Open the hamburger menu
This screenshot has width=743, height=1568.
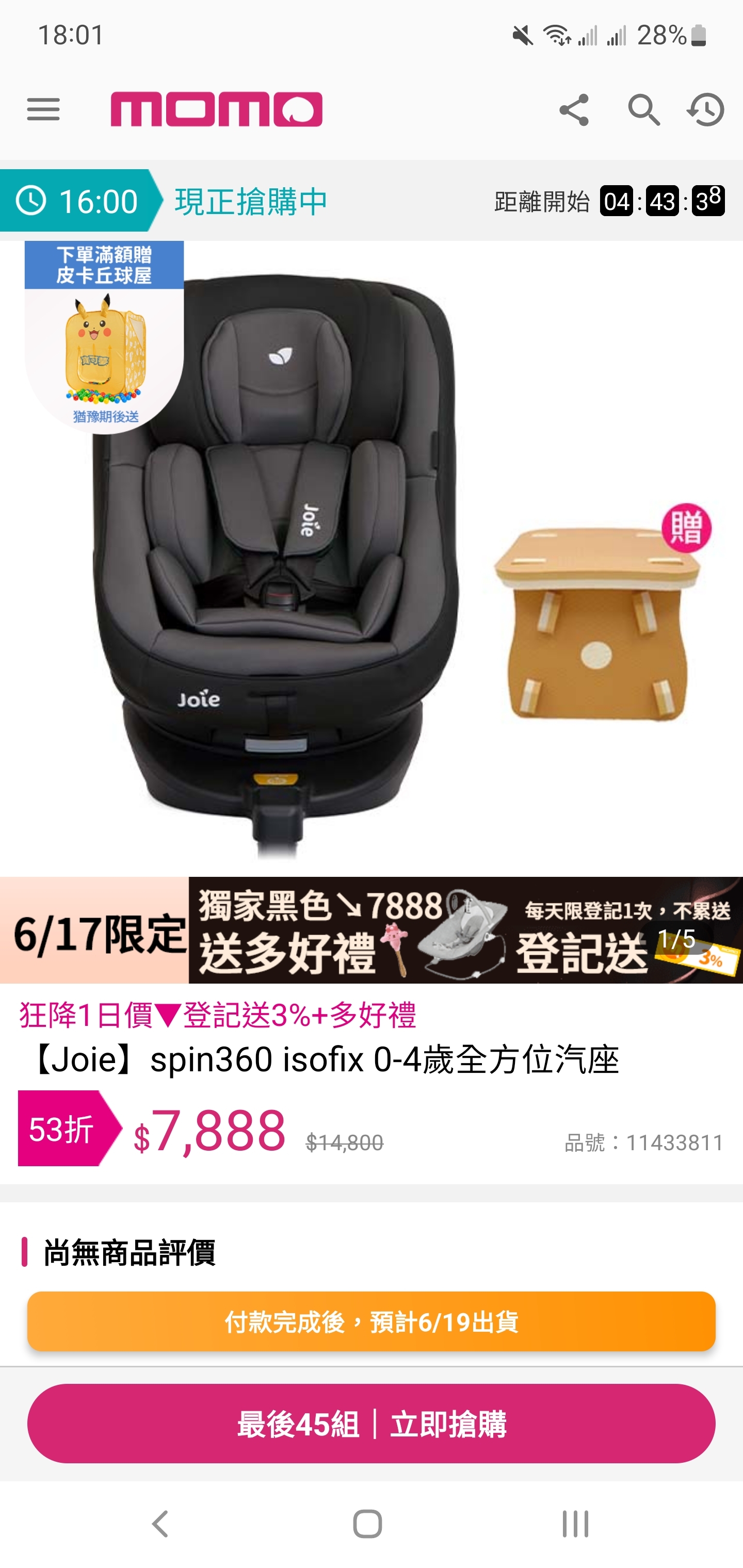tap(43, 109)
